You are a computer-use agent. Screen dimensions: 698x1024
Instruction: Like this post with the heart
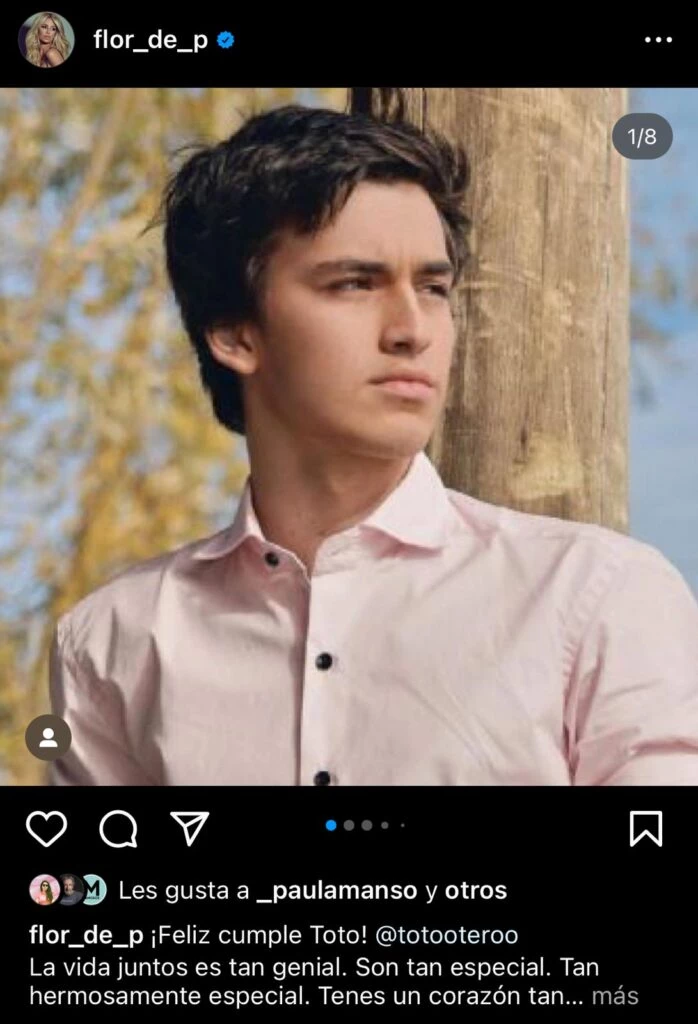(46, 828)
